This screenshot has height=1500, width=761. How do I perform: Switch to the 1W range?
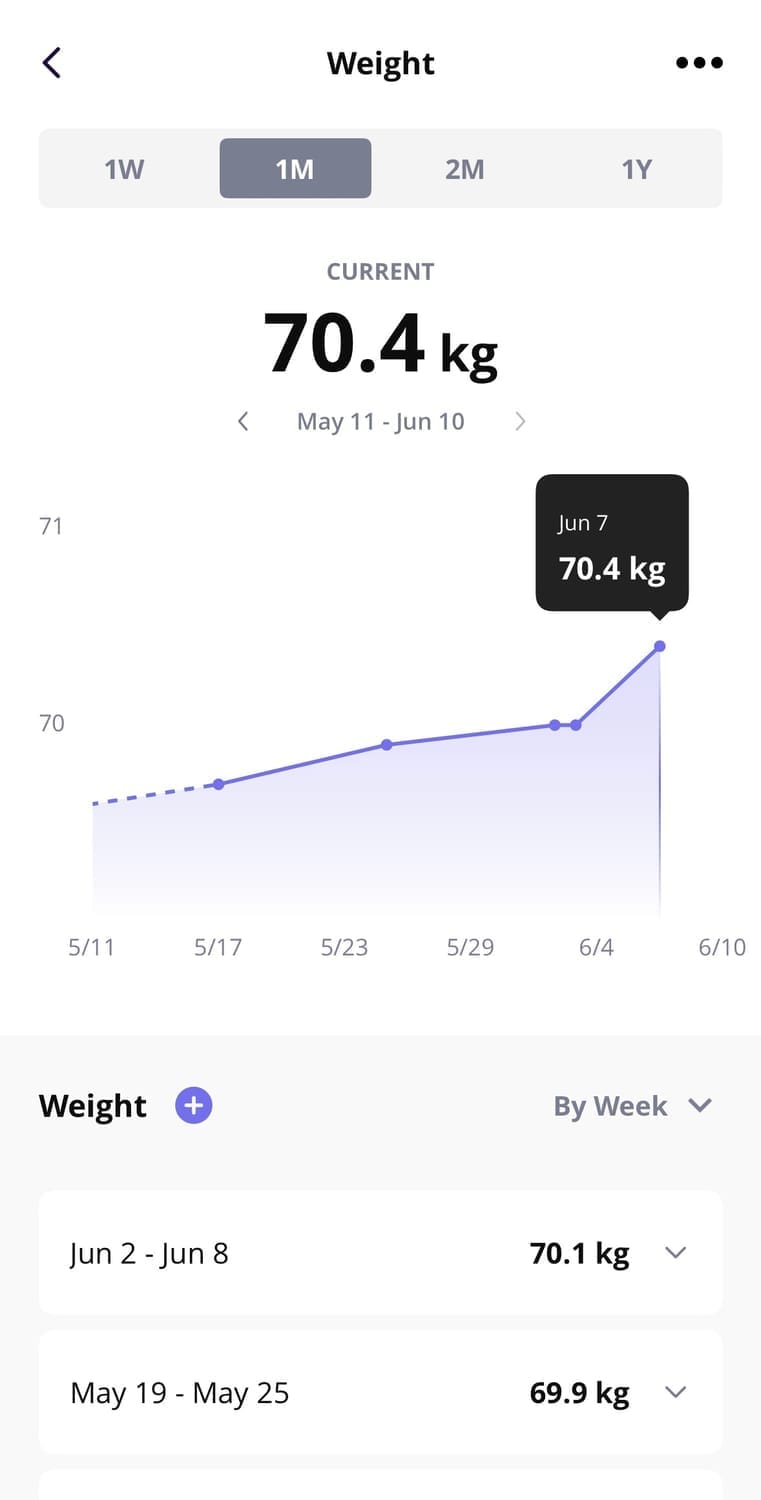(x=125, y=169)
